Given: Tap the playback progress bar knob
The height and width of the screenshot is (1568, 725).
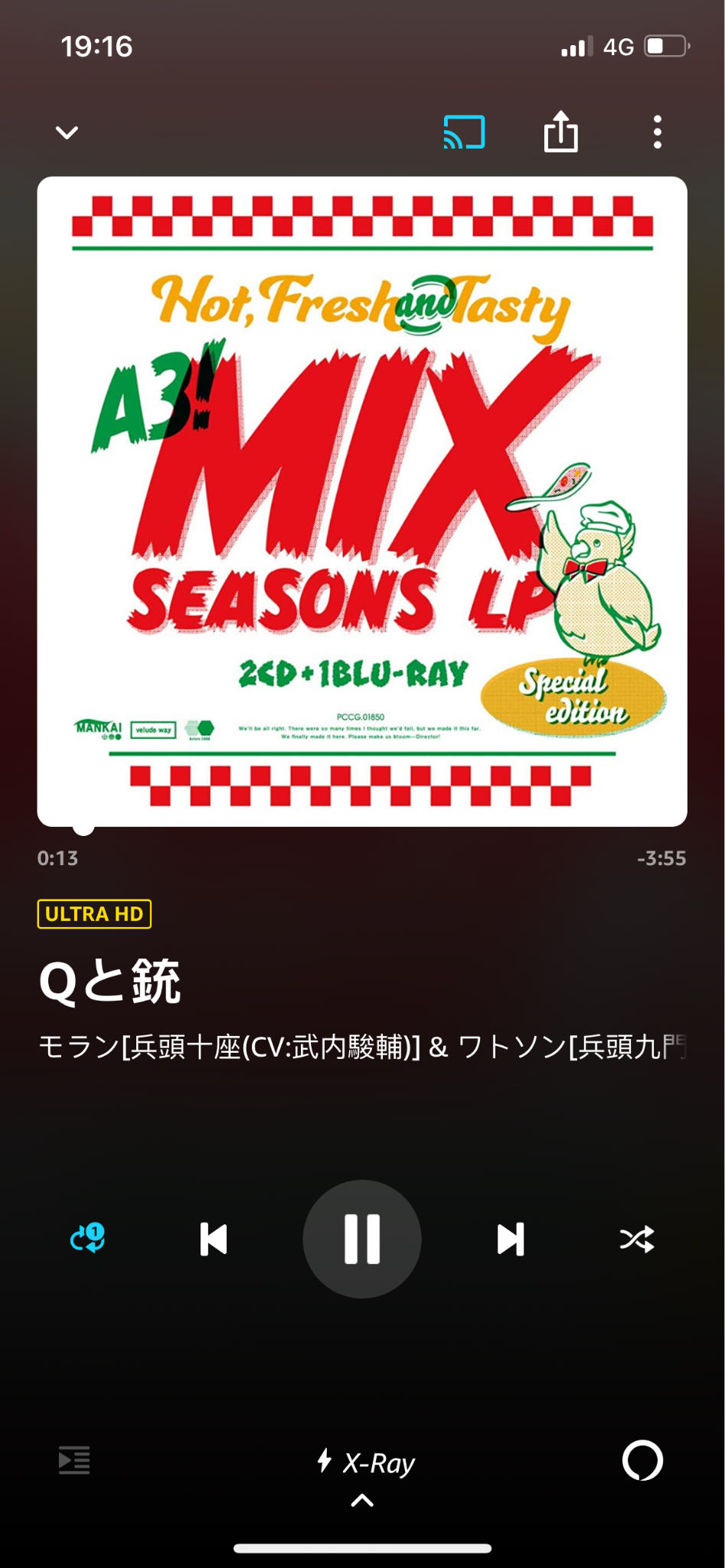Looking at the screenshot, I should 83,826.
